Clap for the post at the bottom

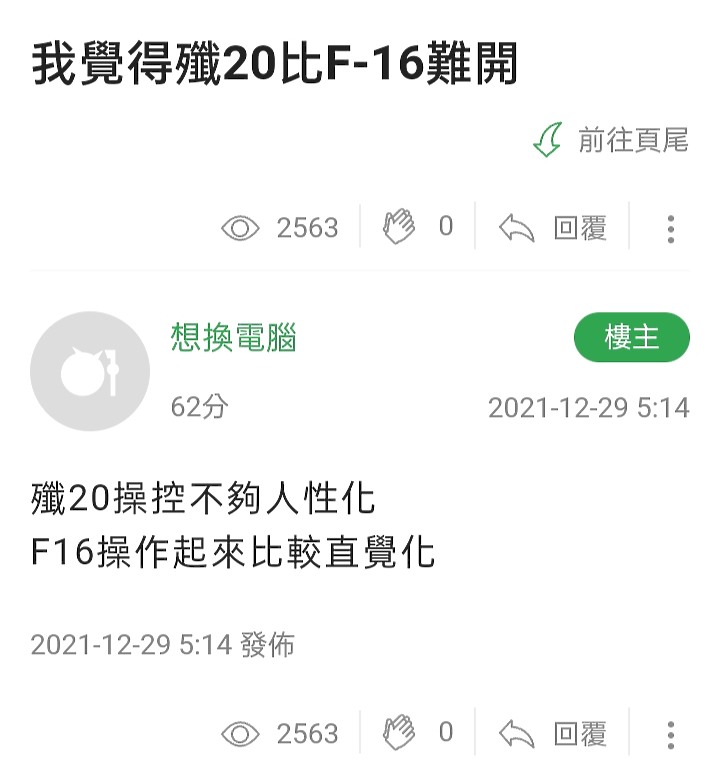[400, 733]
